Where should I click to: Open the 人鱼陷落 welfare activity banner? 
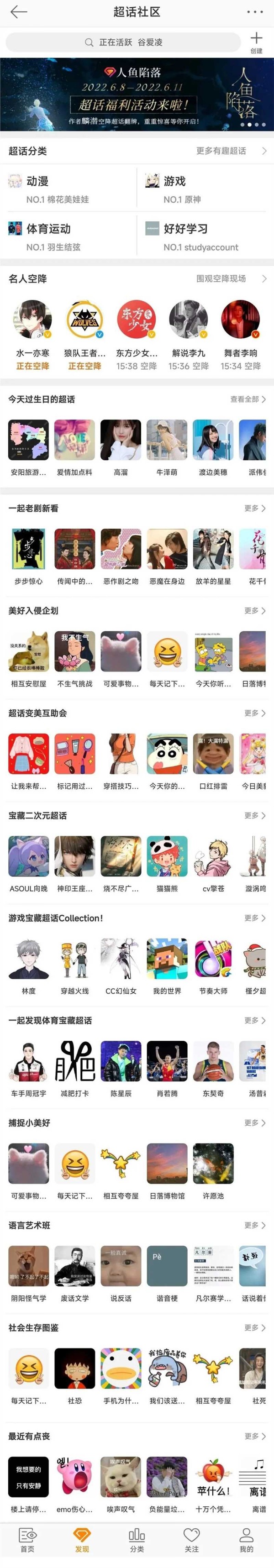[x=137, y=94]
